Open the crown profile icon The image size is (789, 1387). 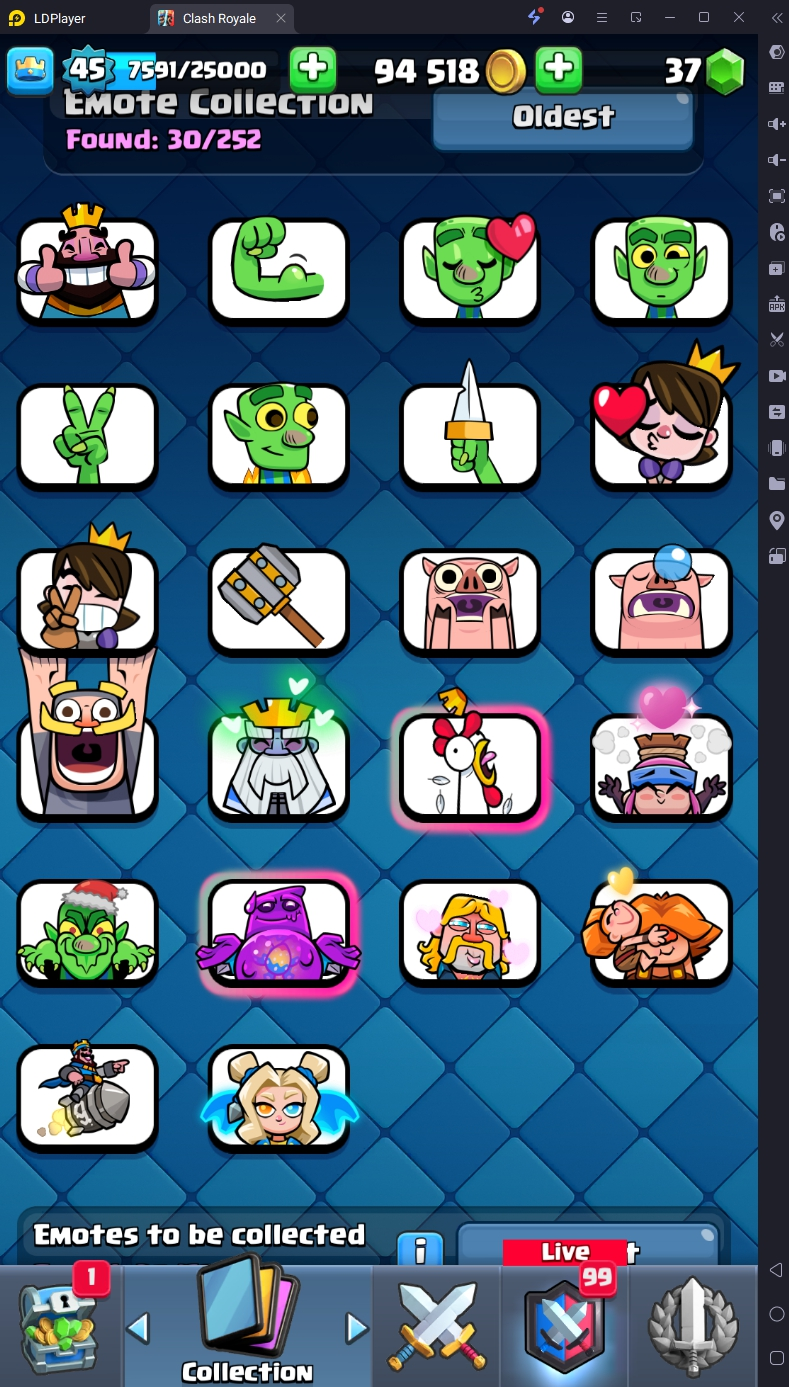pos(31,70)
